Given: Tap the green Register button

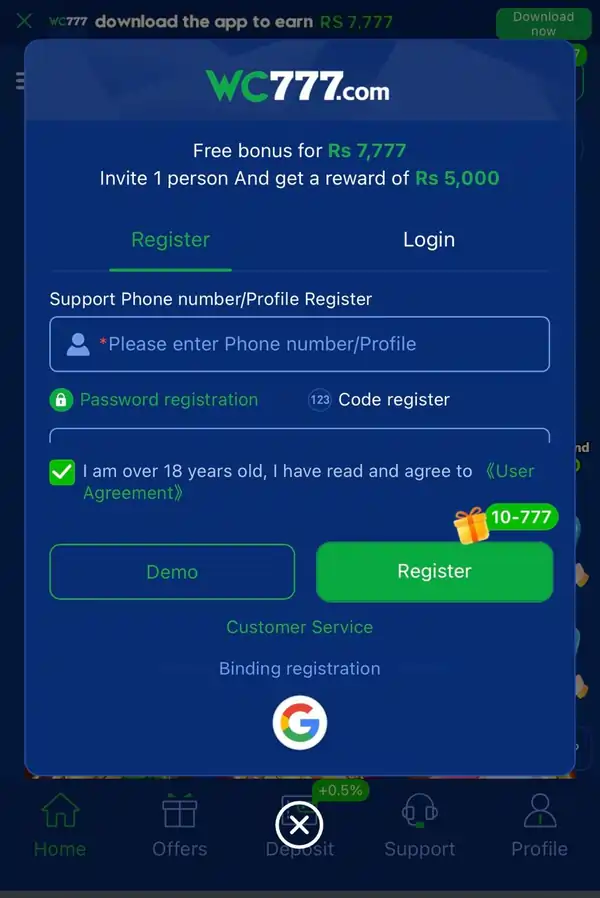Looking at the screenshot, I should coord(435,572).
